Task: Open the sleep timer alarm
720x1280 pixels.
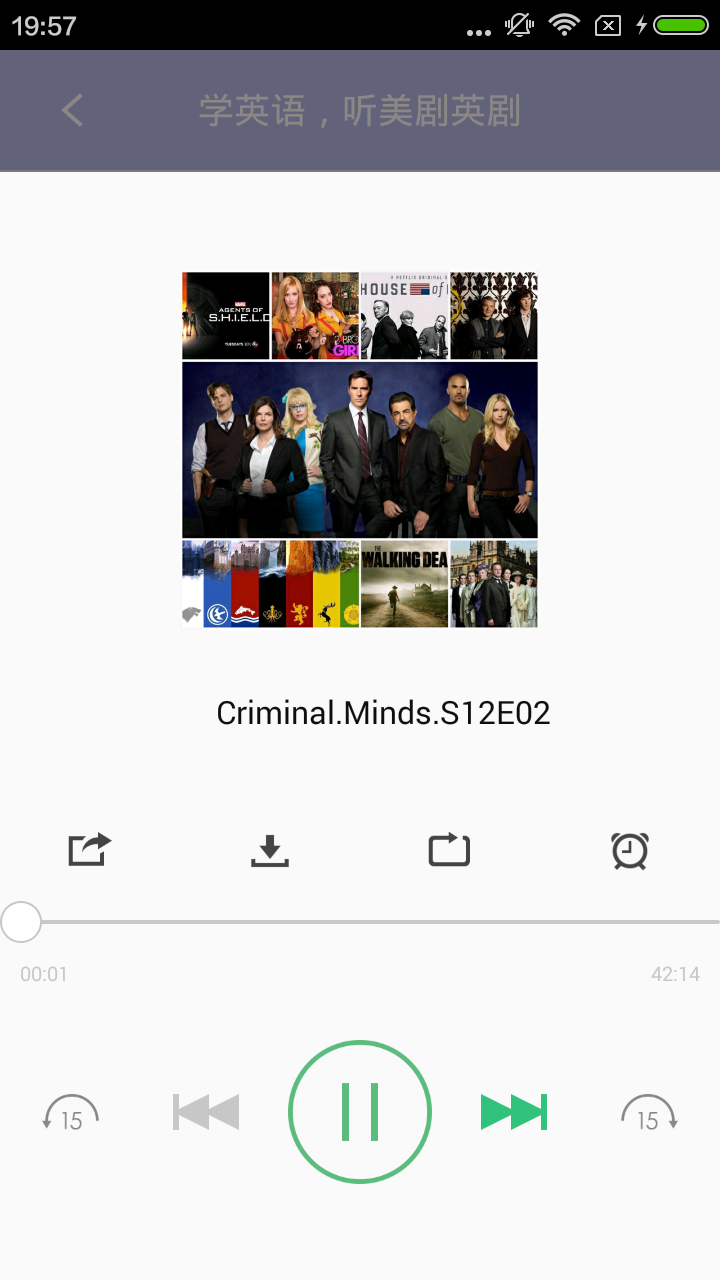Action: pos(630,850)
